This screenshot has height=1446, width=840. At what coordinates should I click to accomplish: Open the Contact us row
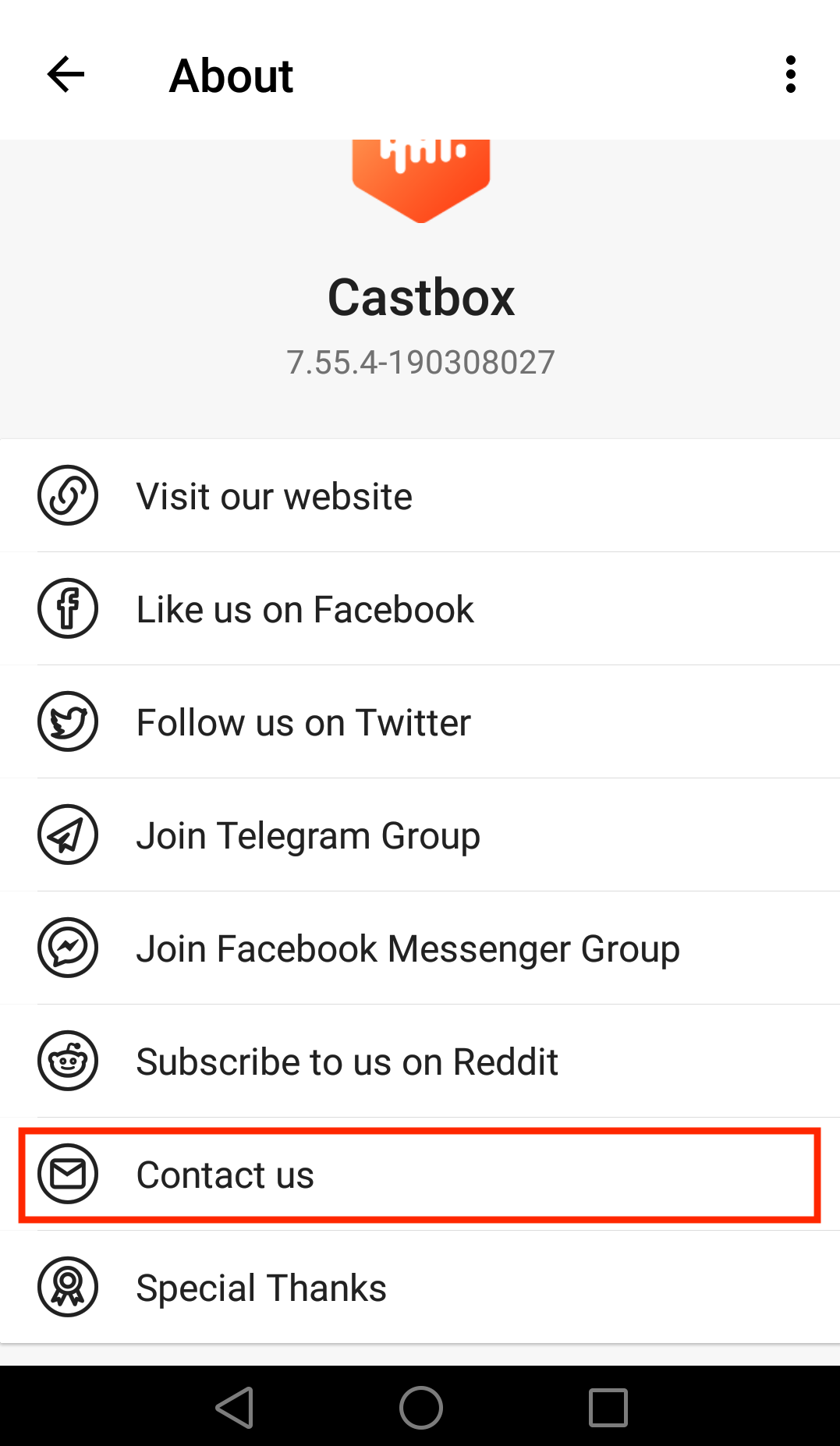420,1175
